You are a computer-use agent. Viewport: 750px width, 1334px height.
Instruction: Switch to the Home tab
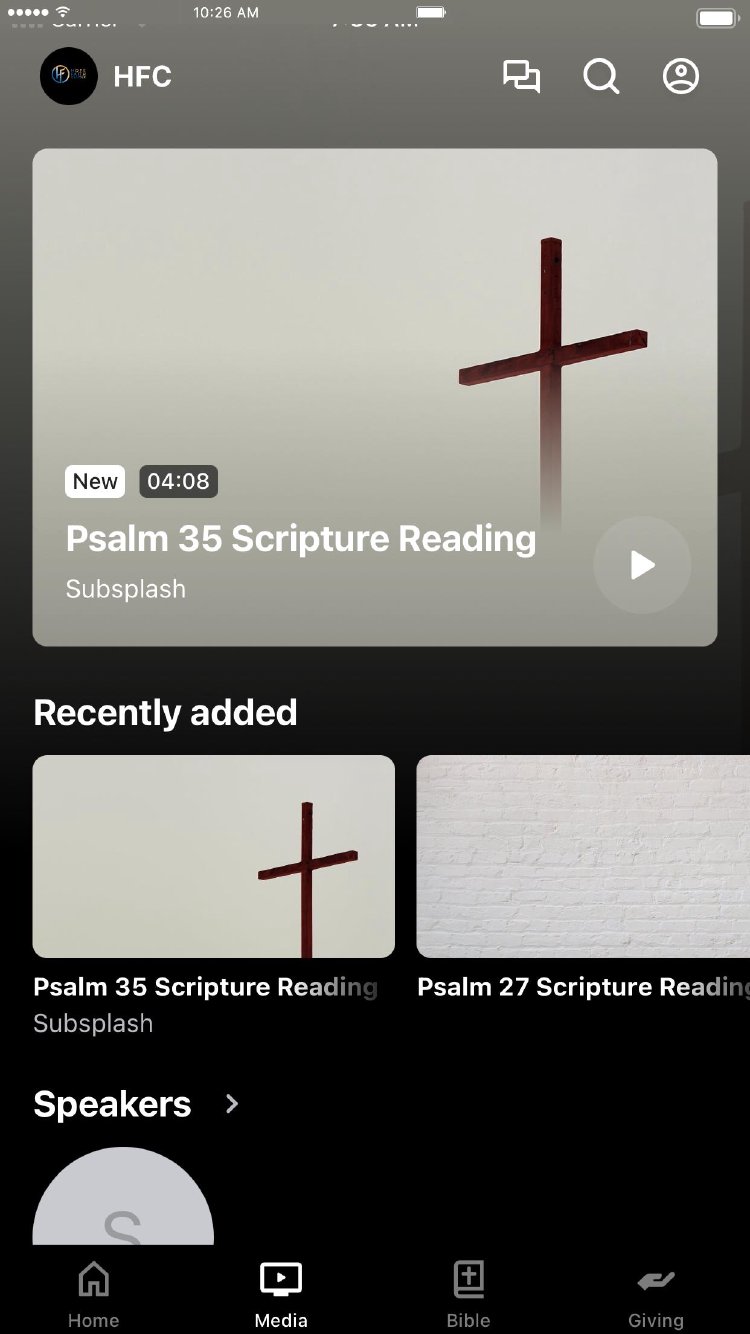coord(93,1294)
